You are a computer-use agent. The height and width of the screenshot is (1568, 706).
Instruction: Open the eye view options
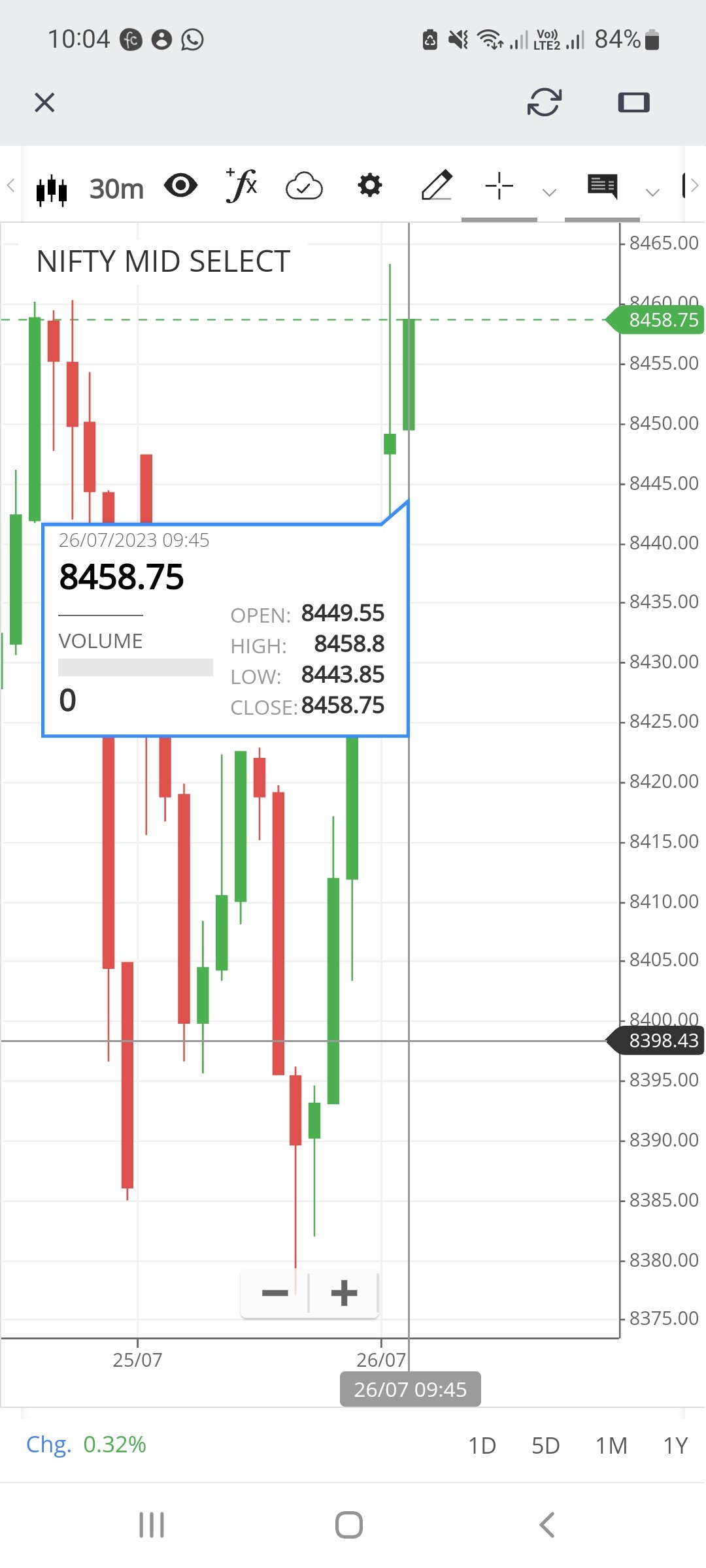(x=181, y=186)
